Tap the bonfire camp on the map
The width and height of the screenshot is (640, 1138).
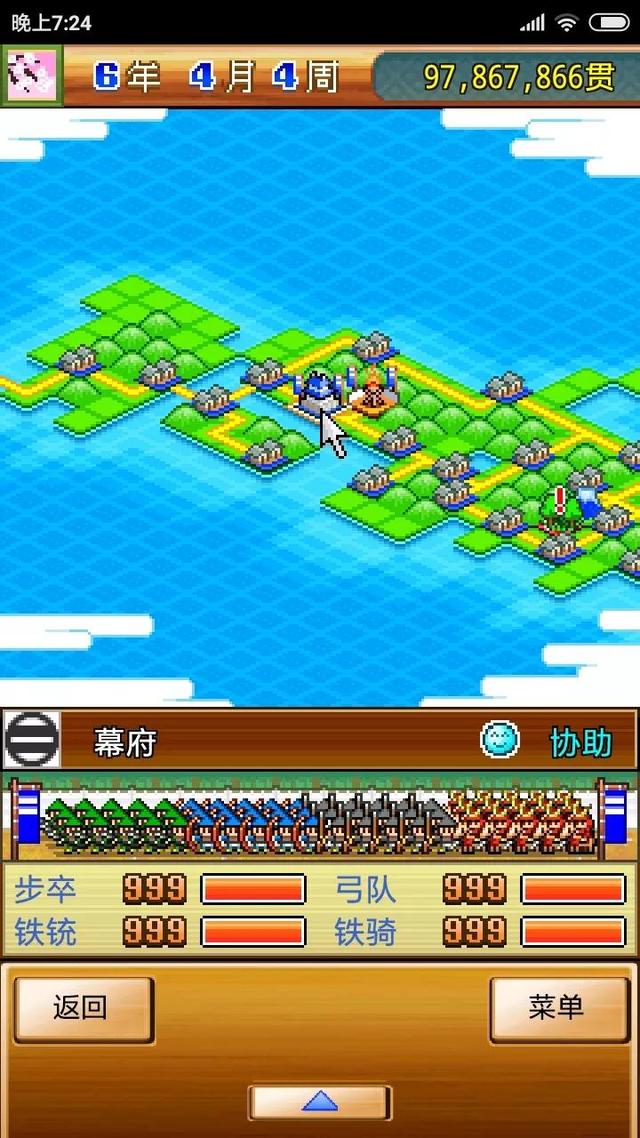click(x=374, y=392)
